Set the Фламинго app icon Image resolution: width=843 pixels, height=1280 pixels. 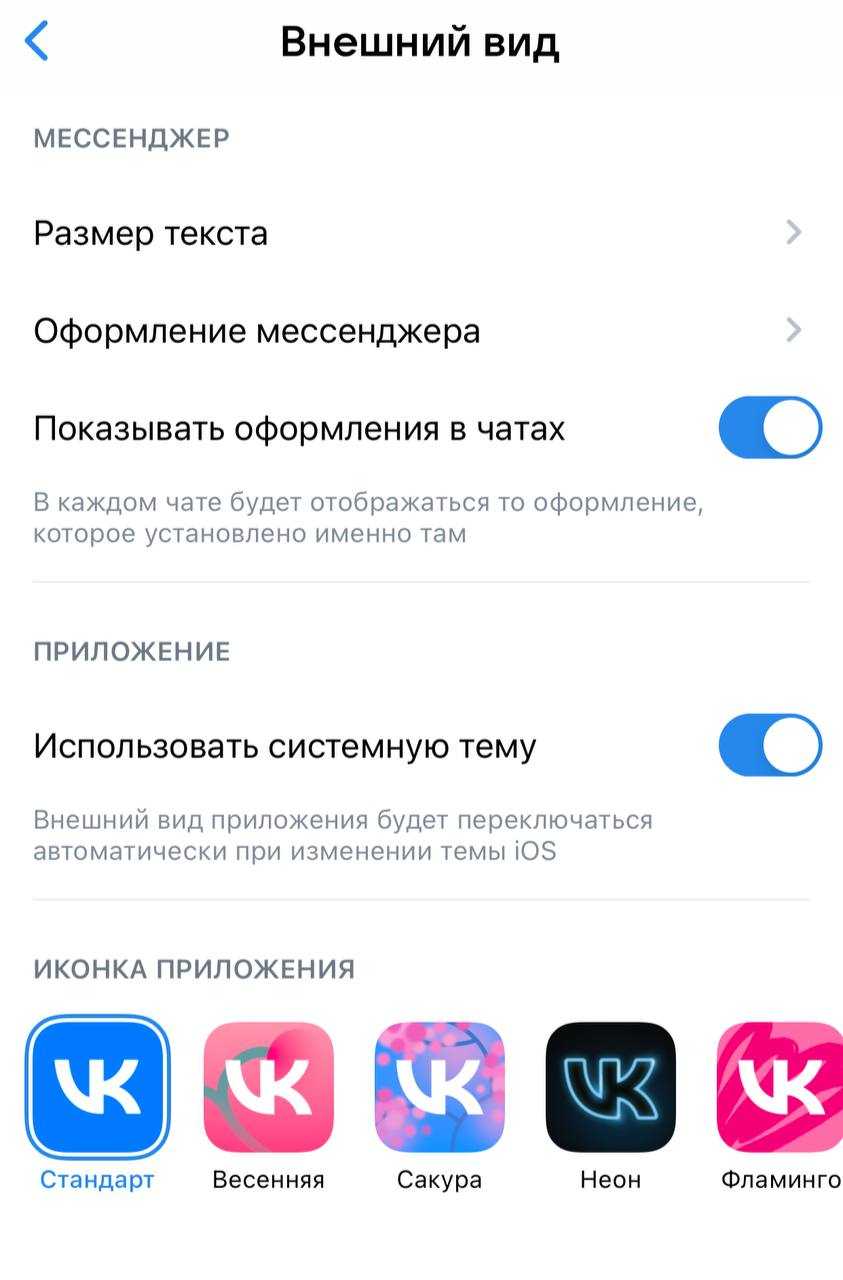(780, 1087)
